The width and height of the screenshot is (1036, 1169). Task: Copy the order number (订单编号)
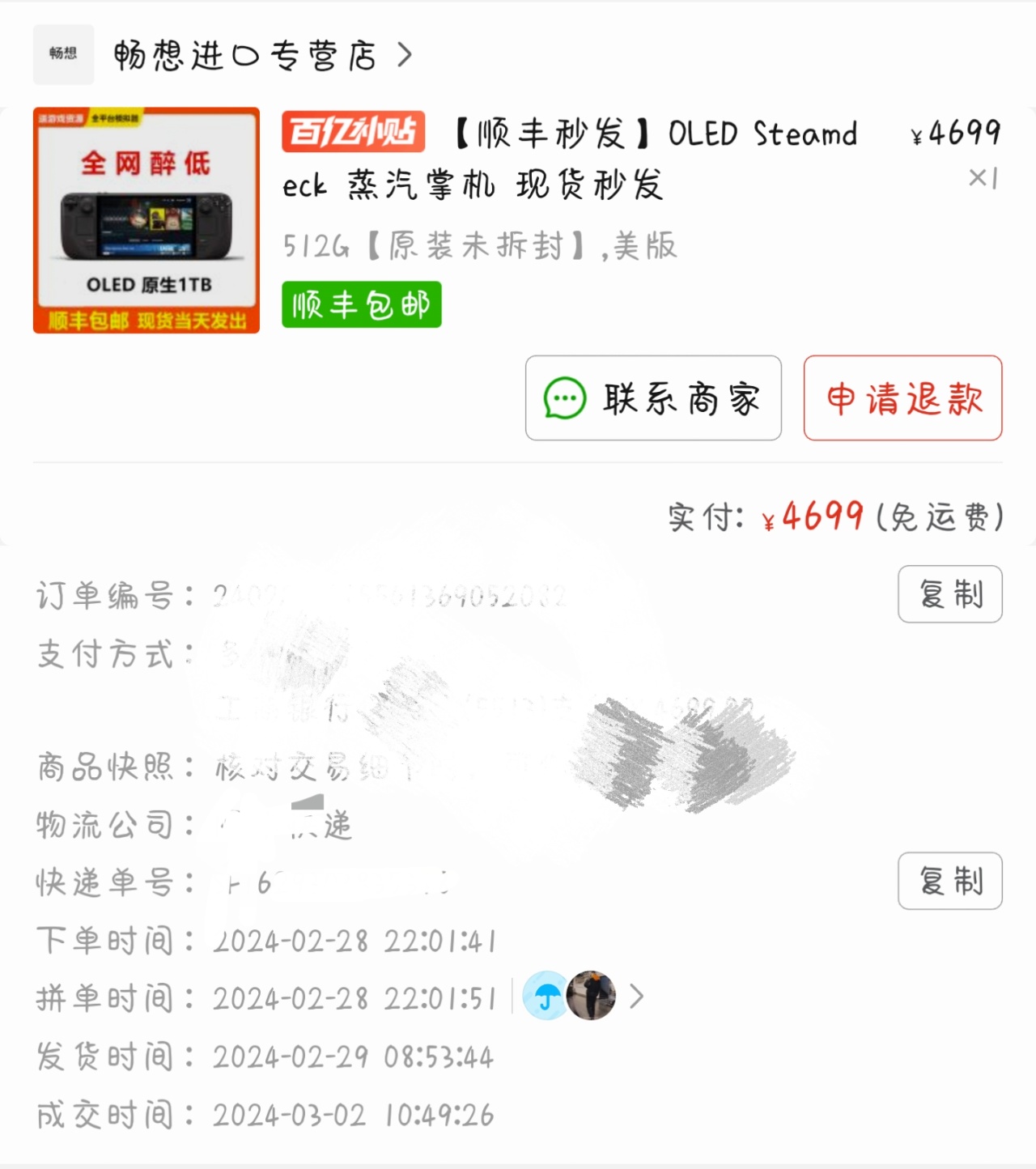(949, 594)
